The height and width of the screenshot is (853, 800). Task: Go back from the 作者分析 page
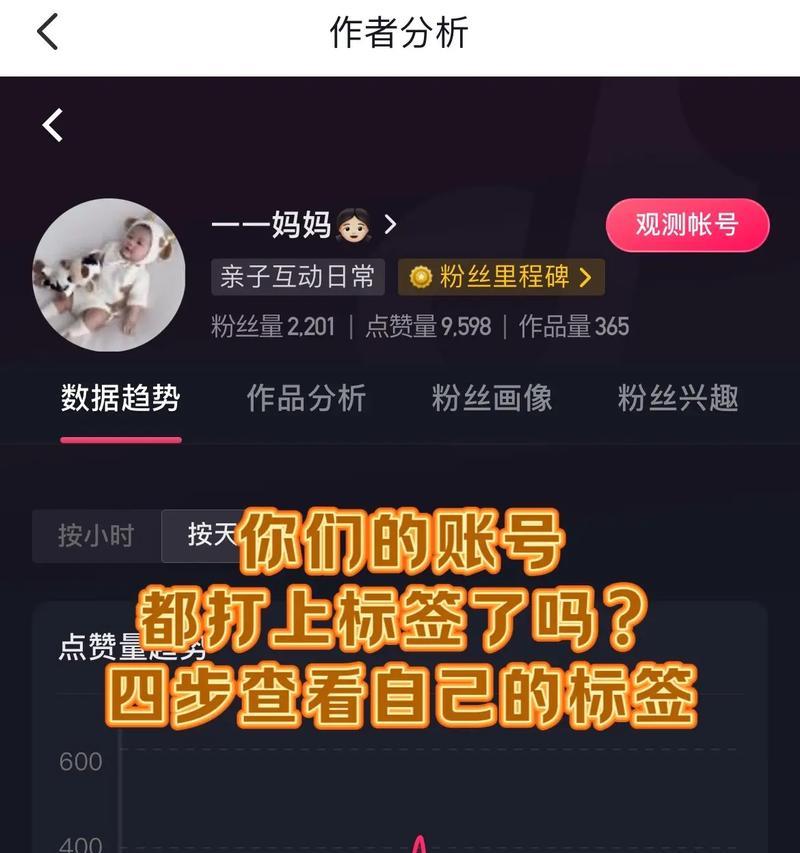pos(47,32)
